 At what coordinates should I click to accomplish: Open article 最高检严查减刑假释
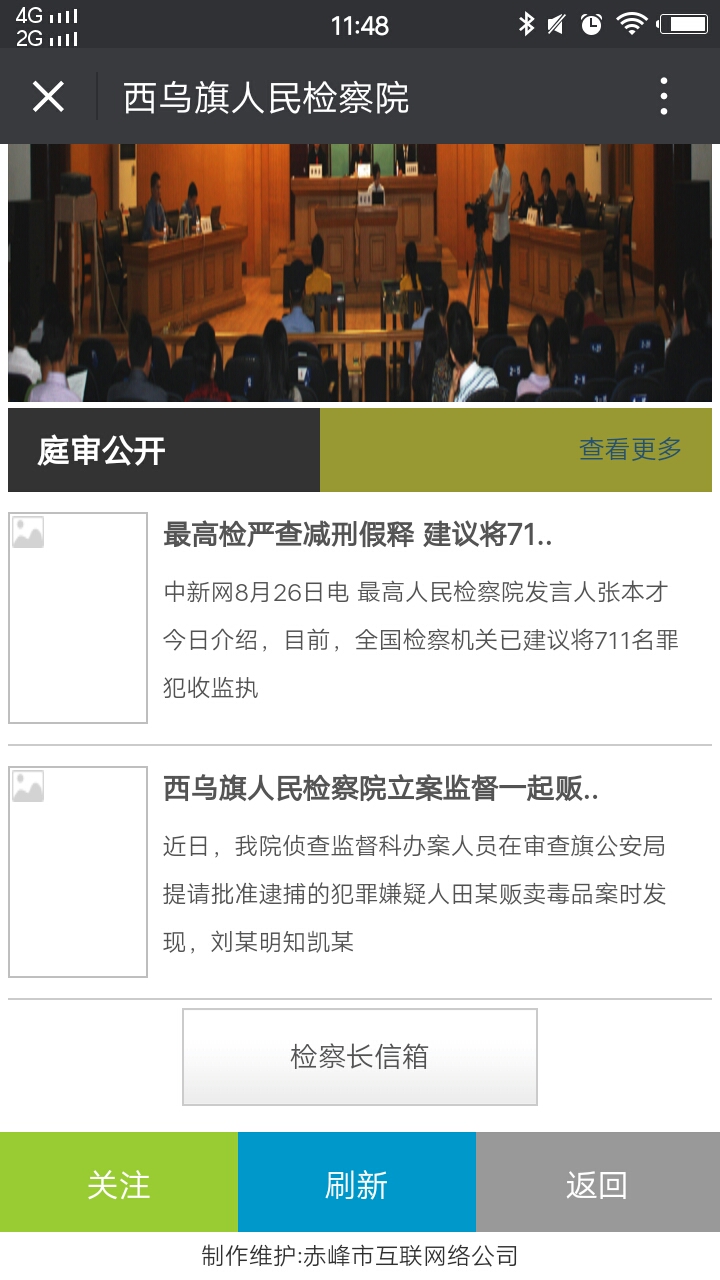357,535
